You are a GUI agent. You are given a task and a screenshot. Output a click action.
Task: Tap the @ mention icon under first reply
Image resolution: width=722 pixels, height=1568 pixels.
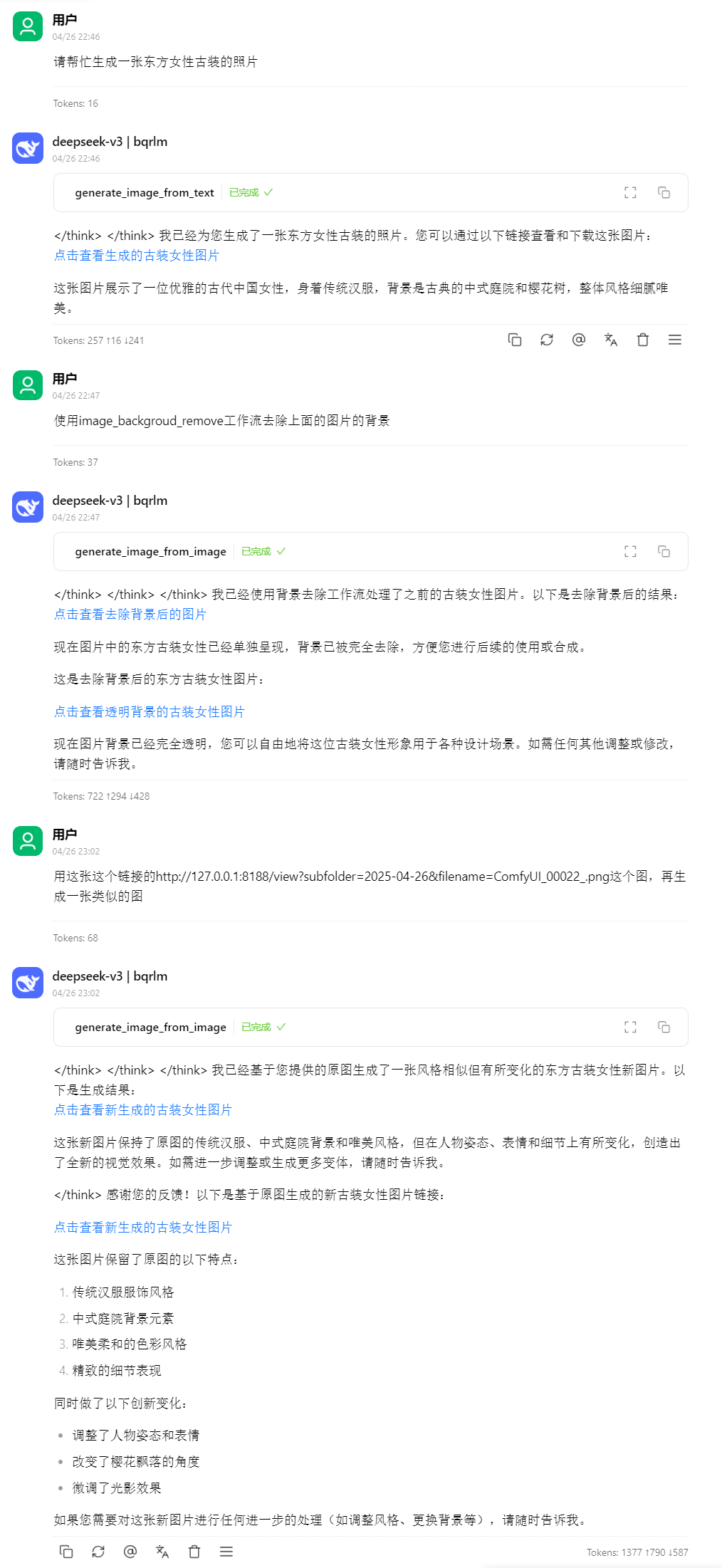[x=579, y=340]
